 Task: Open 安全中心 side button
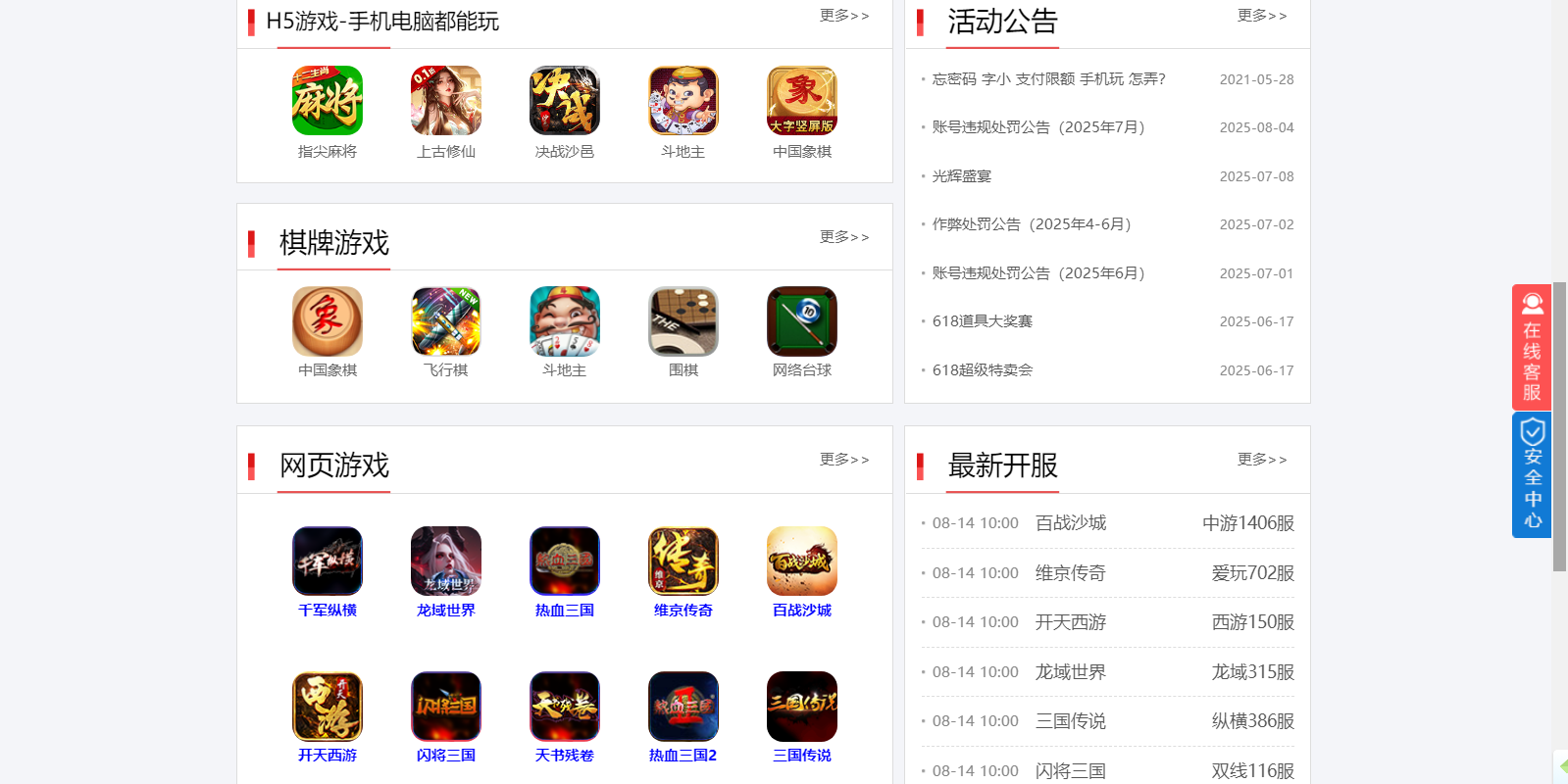1531,474
